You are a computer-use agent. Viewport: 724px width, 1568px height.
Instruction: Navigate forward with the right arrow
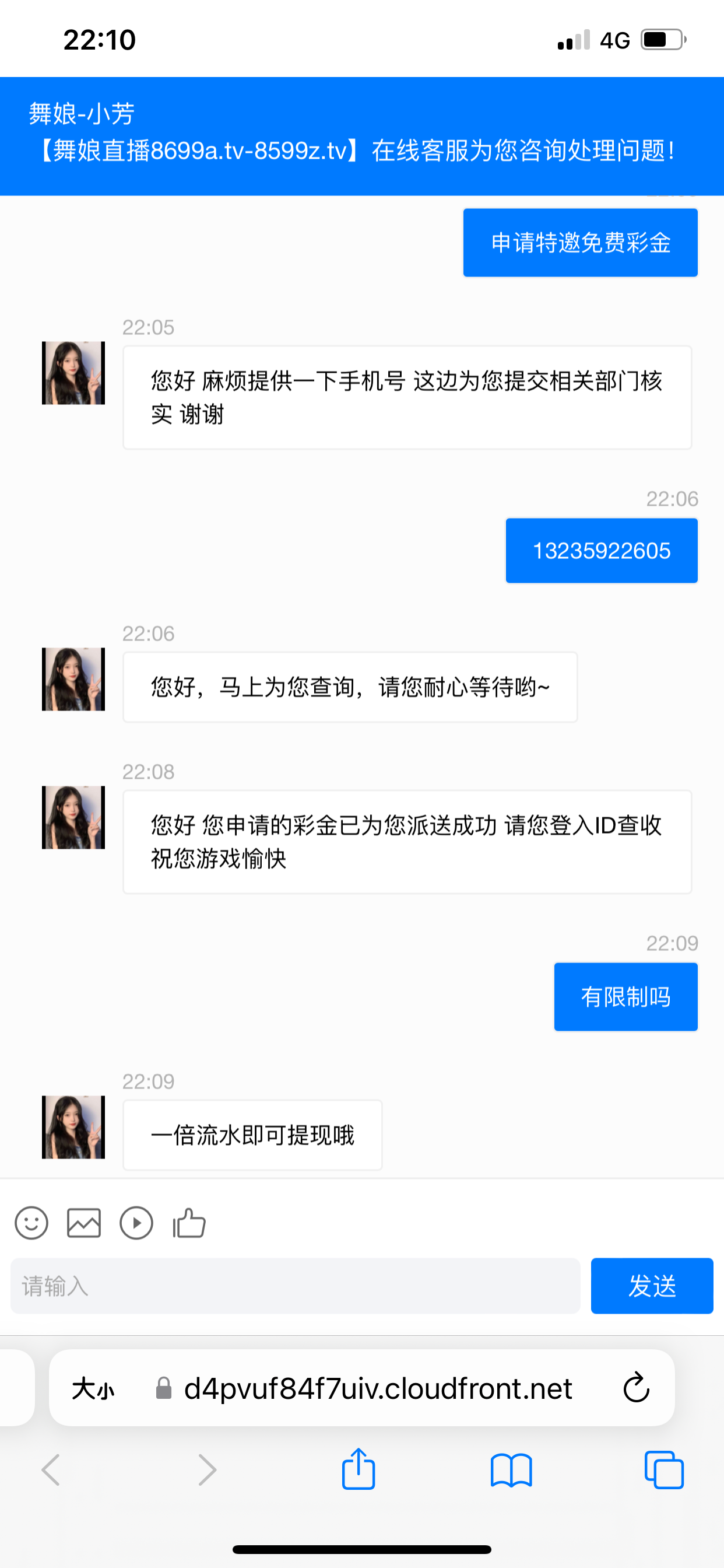click(206, 1470)
